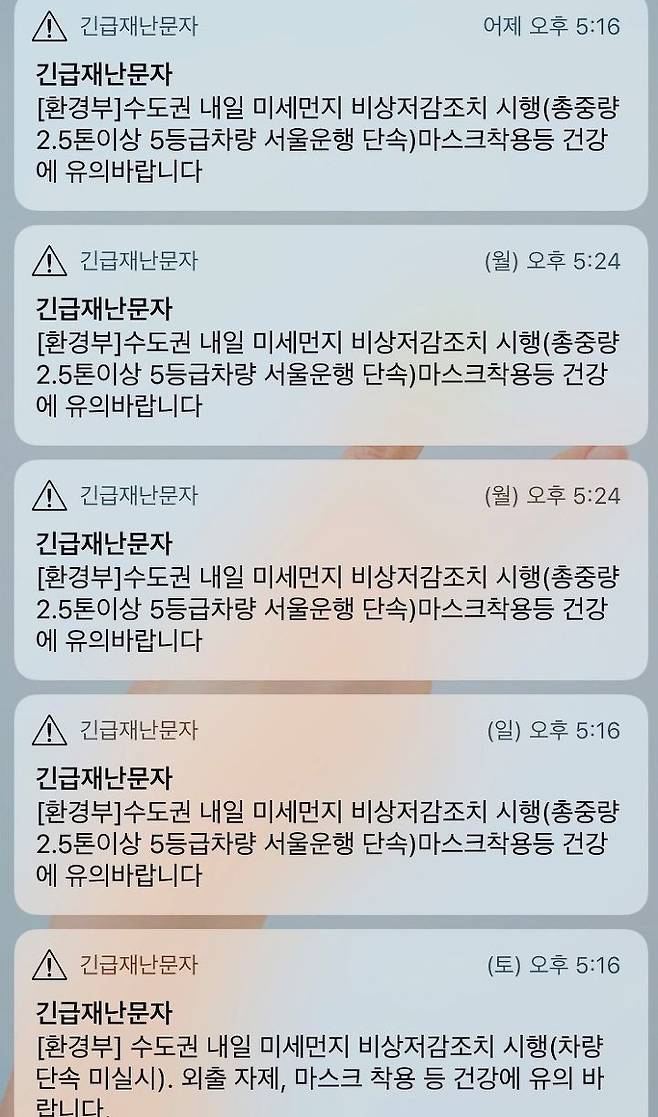Open the (토) 오후 5:16 alert about 차량 단속 미실시
The image size is (658, 1117).
329,1050
